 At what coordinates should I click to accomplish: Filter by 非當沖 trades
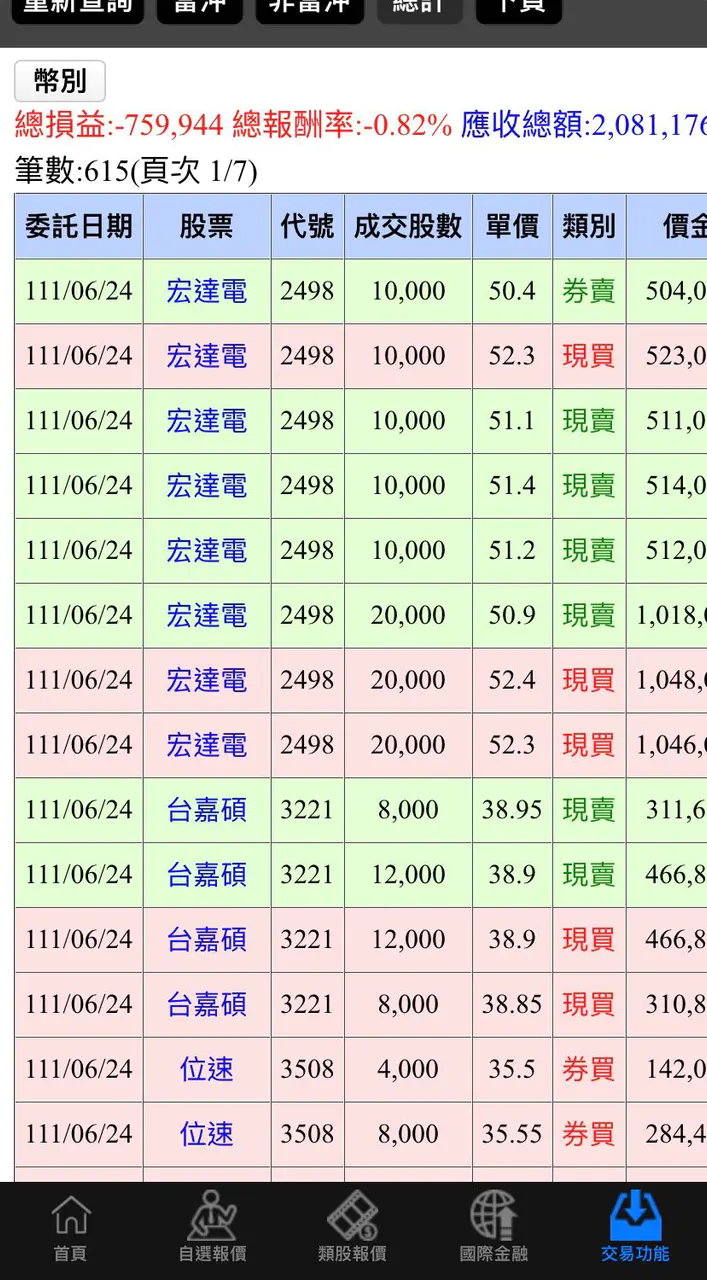[310, 9]
